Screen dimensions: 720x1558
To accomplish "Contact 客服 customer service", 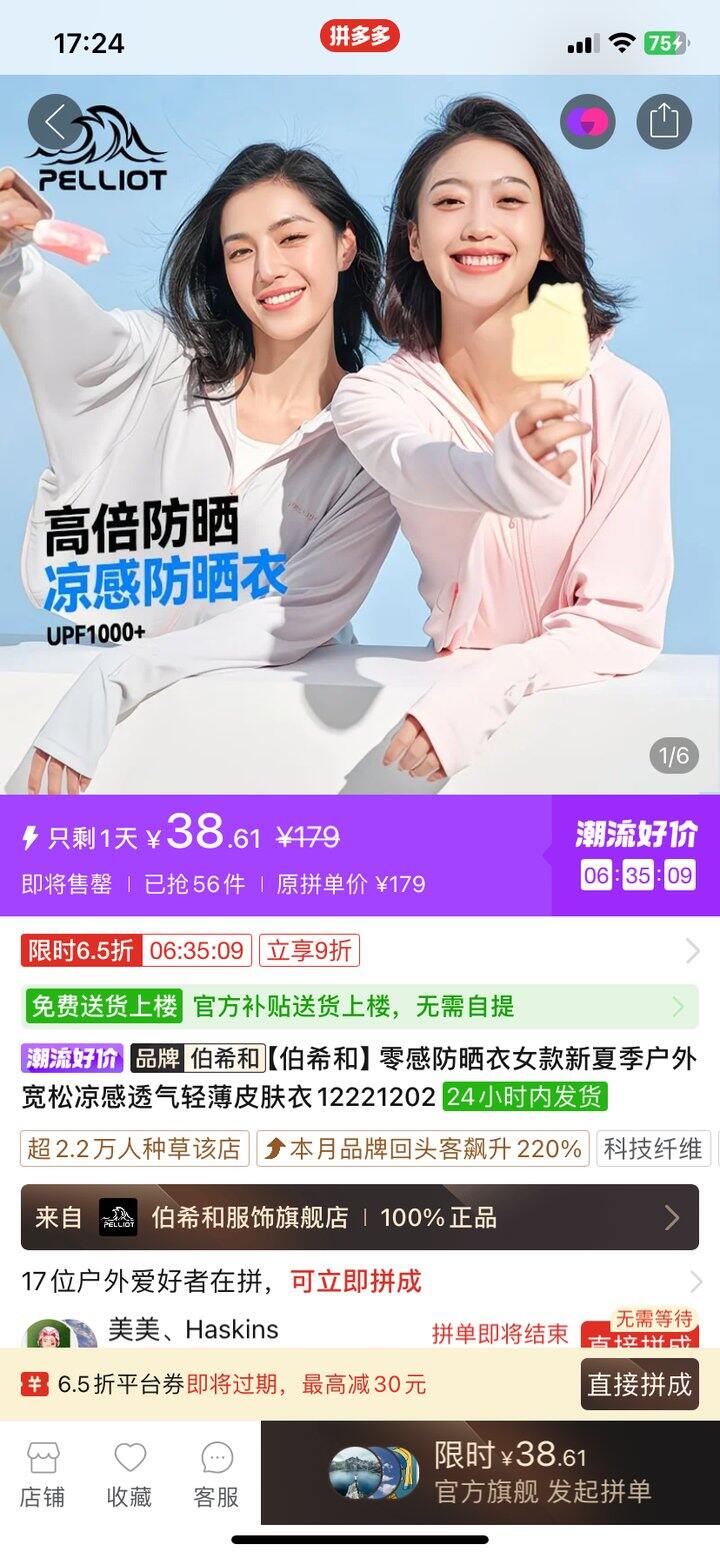I will (217, 1475).
